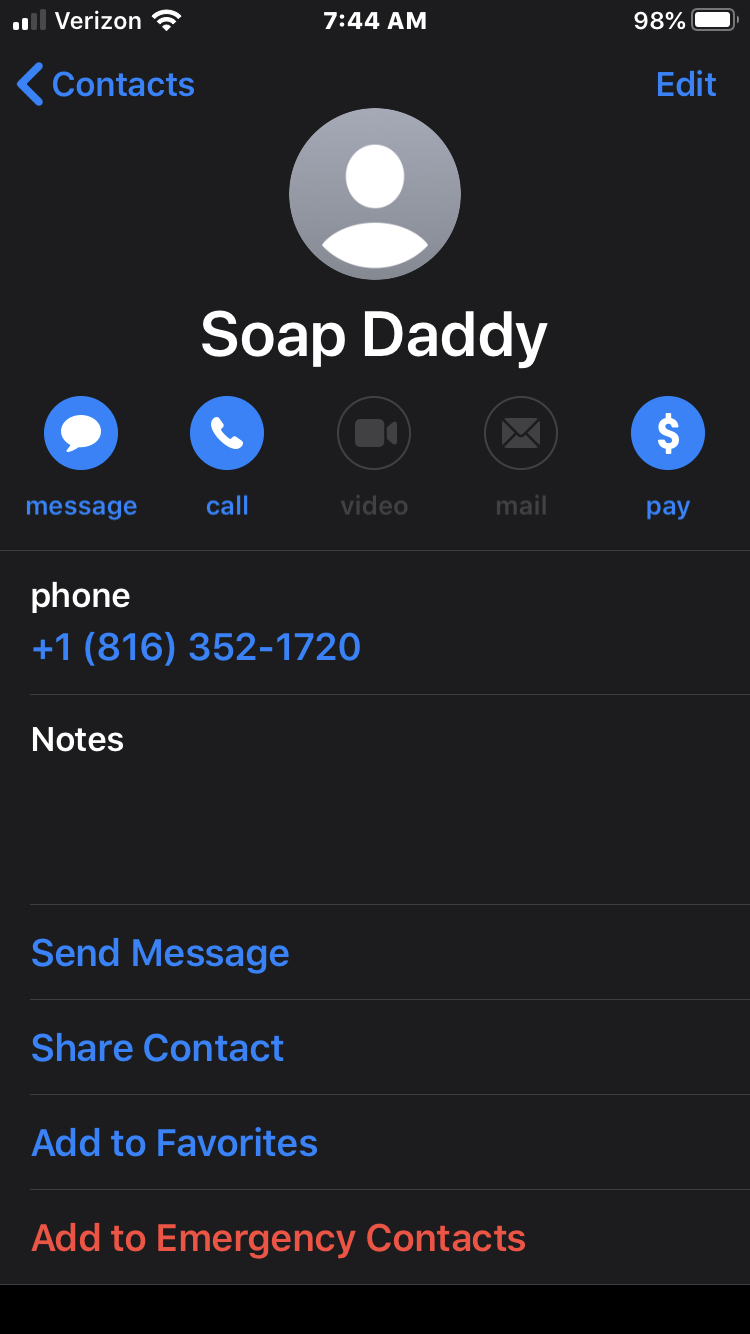750x1334 pixels.
Task: Tap phone number +1 (816) 352-1720
Action: coord(196,647)
